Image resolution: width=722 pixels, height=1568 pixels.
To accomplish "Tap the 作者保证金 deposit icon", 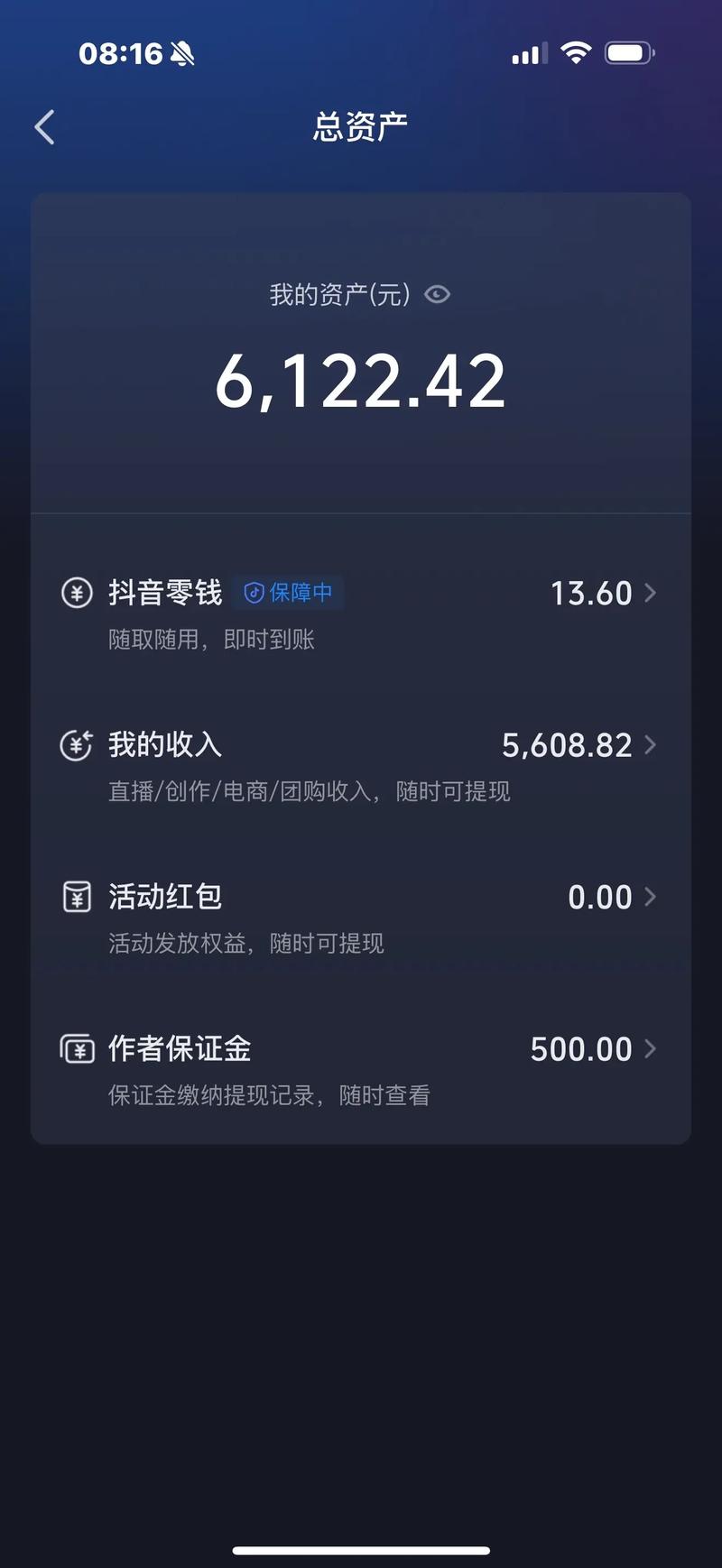I will point(78,1048).
